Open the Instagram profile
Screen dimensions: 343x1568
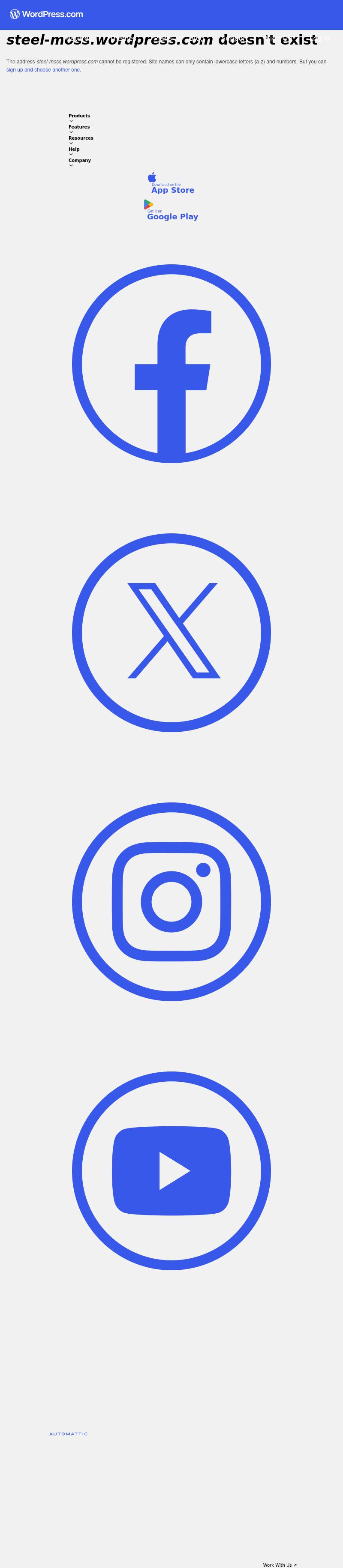click(x=171, y=901)
